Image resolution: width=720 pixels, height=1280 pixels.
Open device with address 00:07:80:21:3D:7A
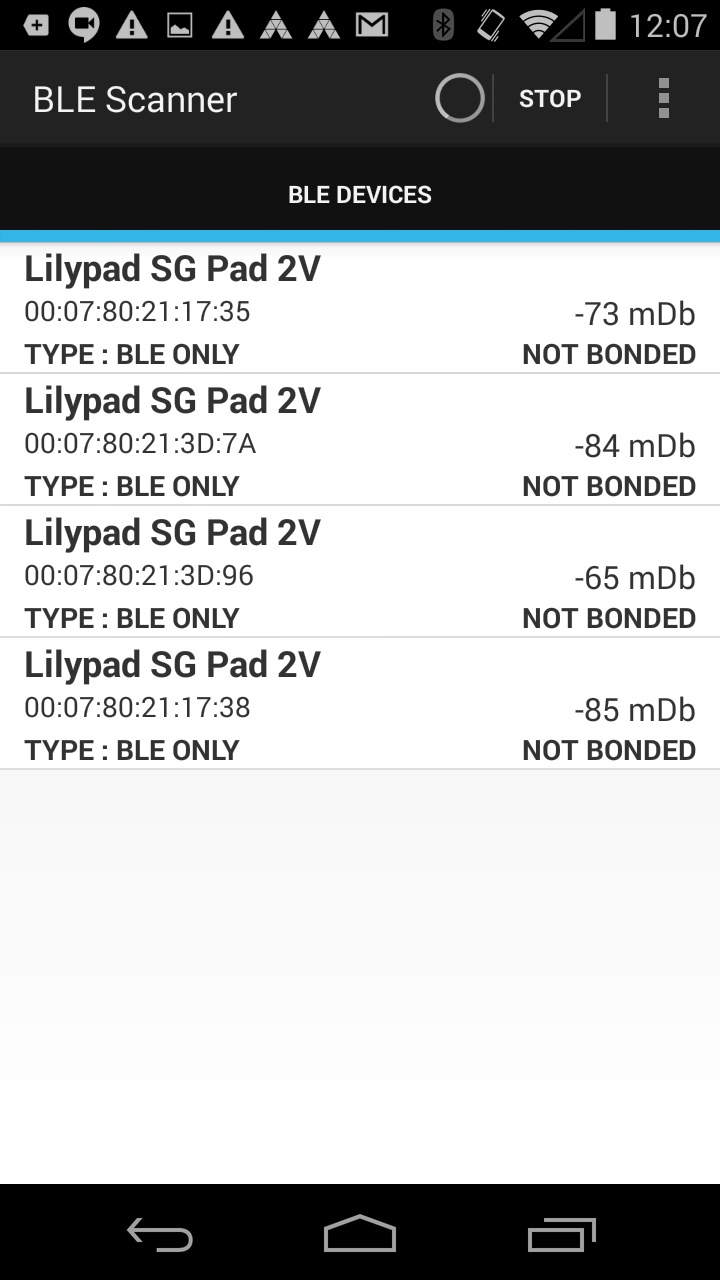360,442
